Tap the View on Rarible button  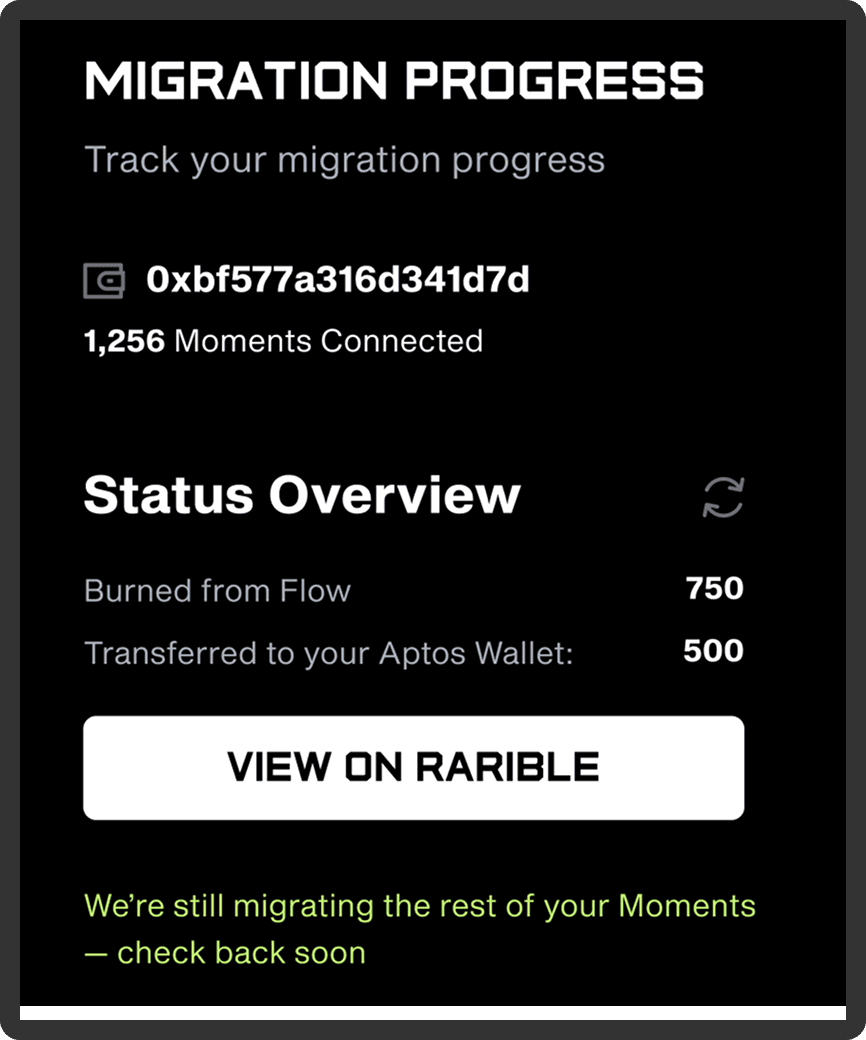pos(413,767)
